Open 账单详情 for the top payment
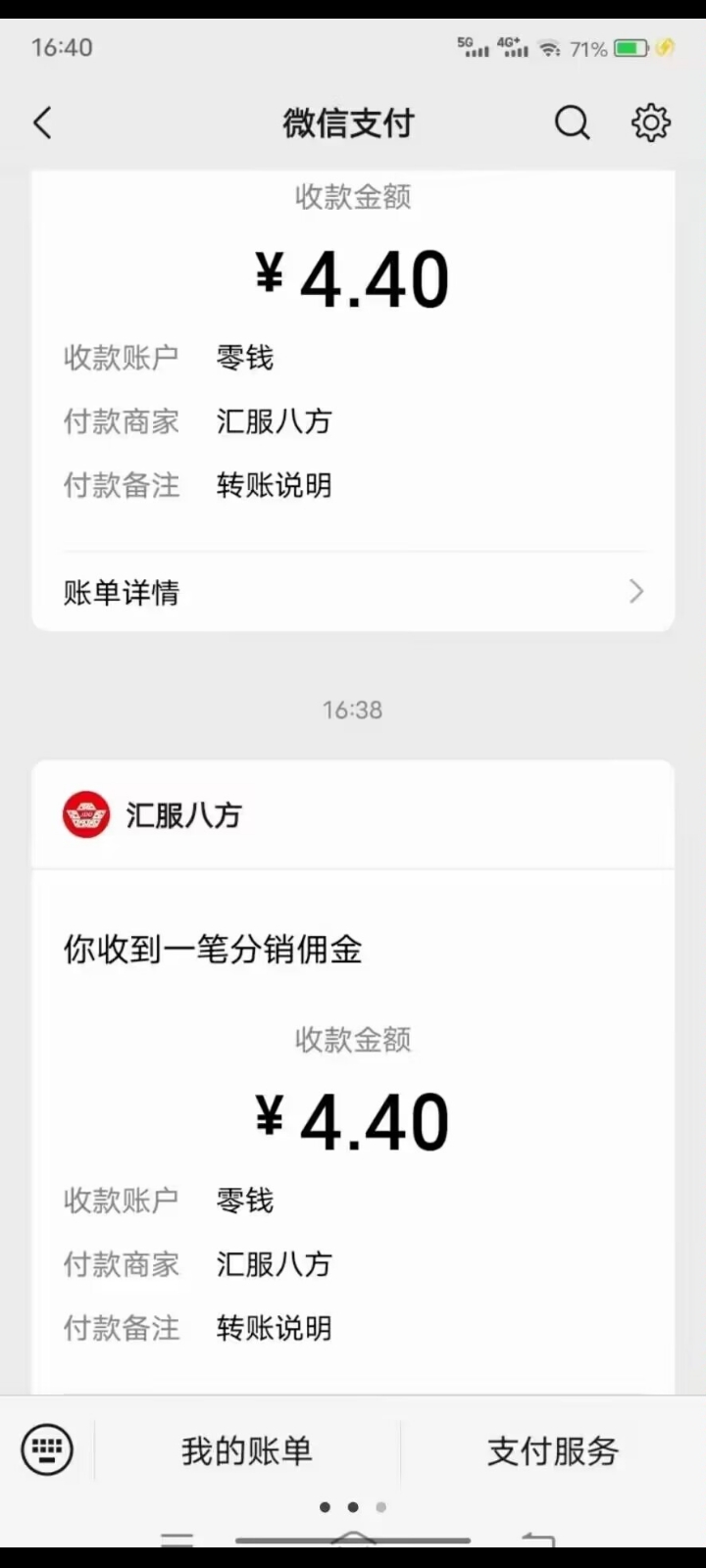Viewport: 706px width, 1568px height. click(x=353, y=592)
